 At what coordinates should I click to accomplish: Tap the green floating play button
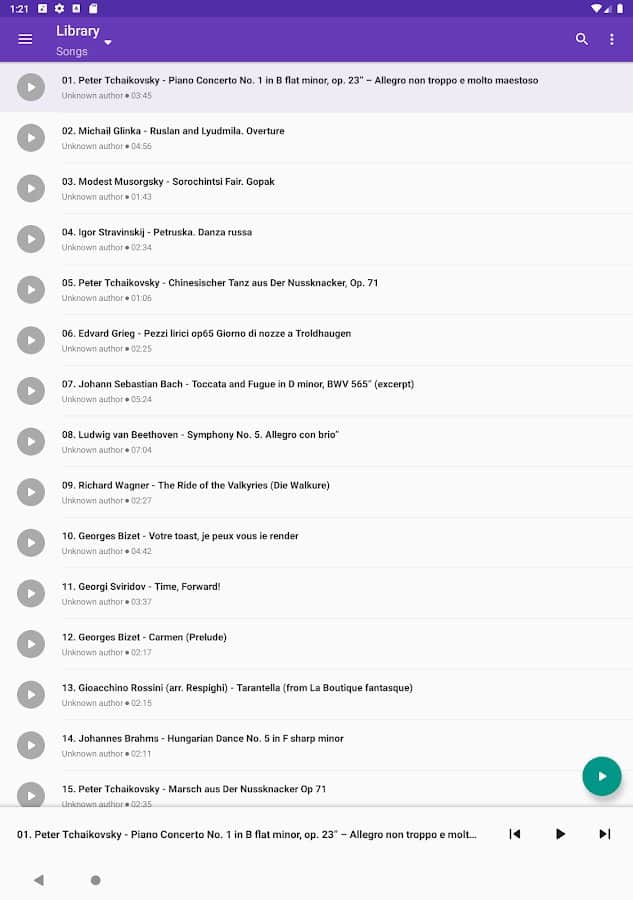[x=602, y=776]
